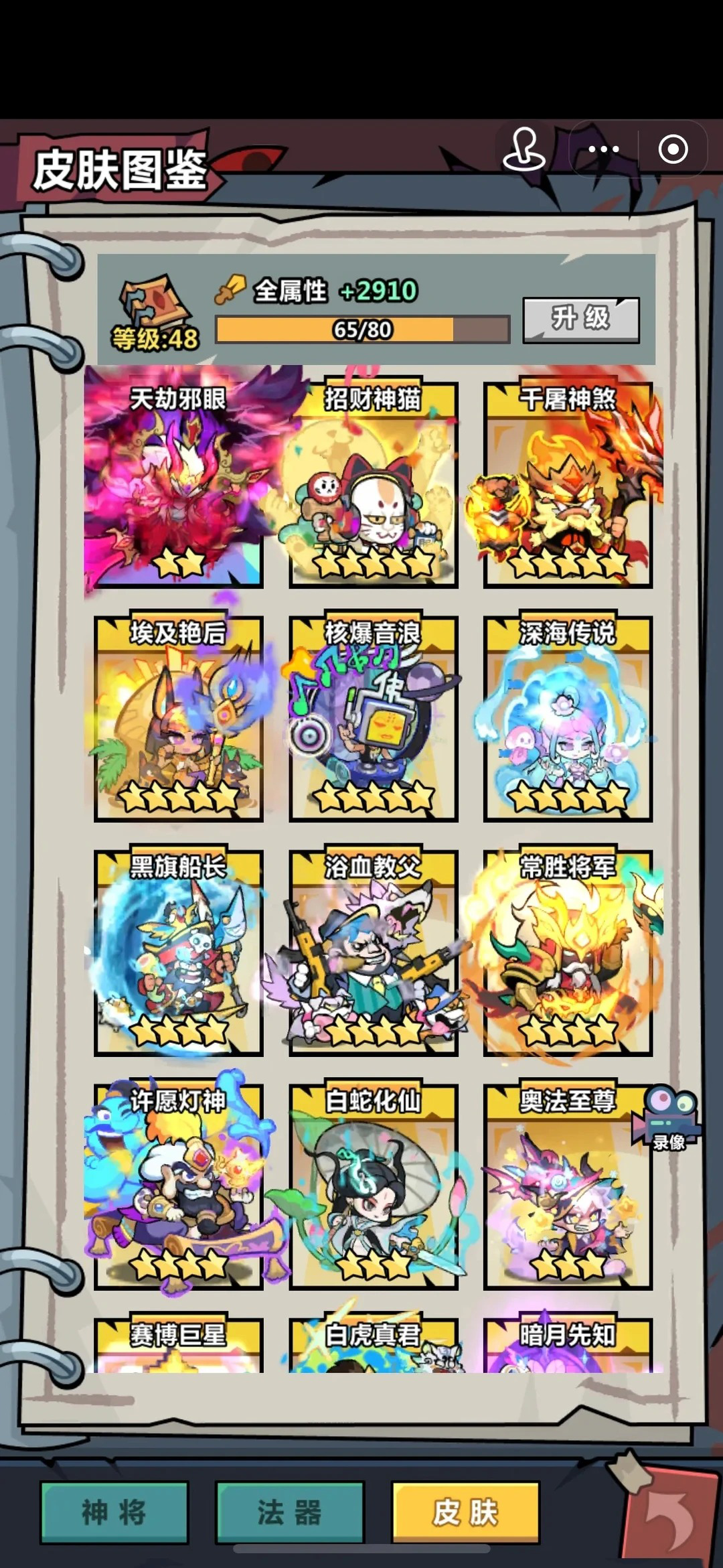This screenshot has width=723, height=1568.
Task: Switch to the 神将 tab
Action: point(114,1512)
